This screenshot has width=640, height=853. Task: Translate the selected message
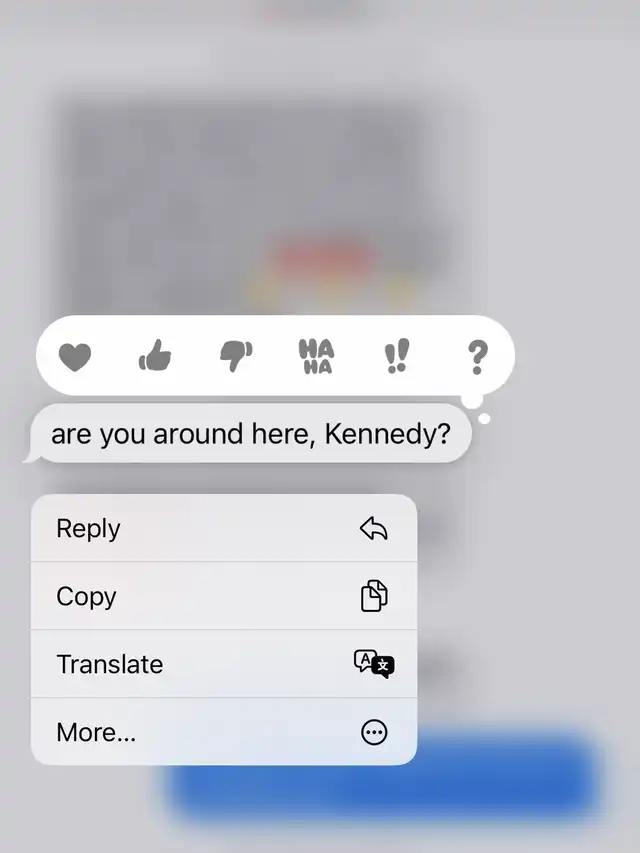tap(224, 664)
